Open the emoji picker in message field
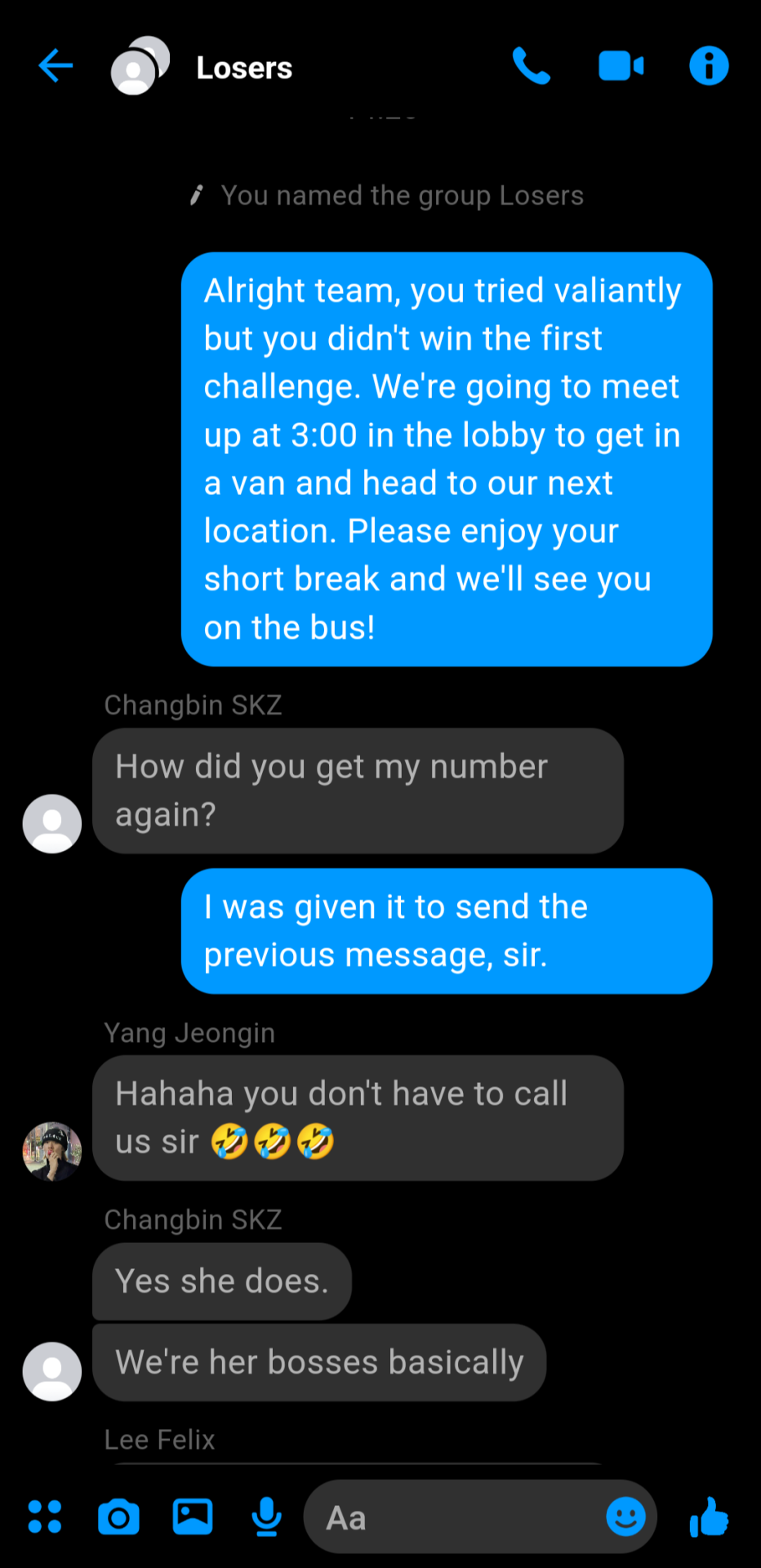This screenshot has width=761, height=1568. click(x=625, y=1517)
